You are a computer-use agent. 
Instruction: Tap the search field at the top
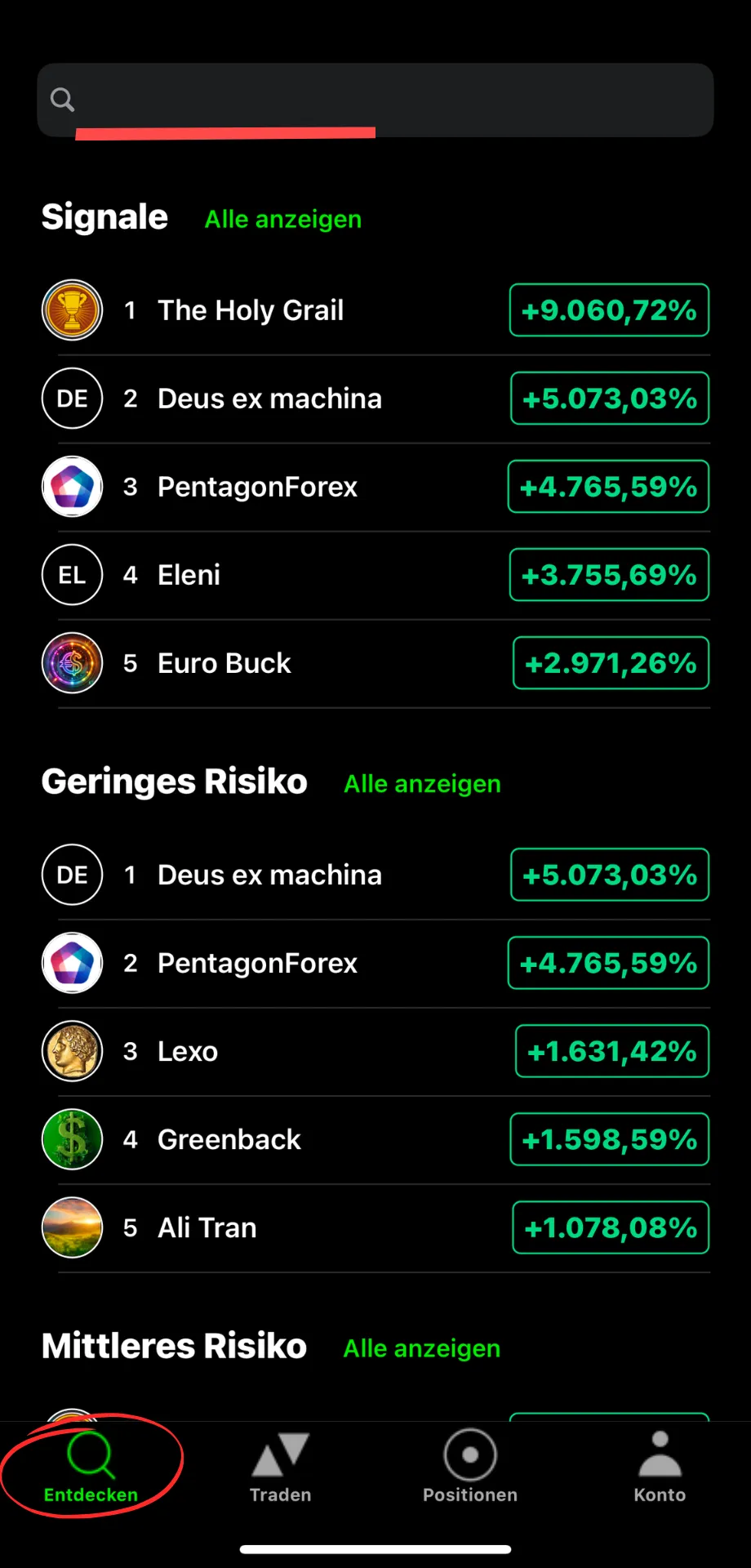pyautogui.click(x=375, y=100)
